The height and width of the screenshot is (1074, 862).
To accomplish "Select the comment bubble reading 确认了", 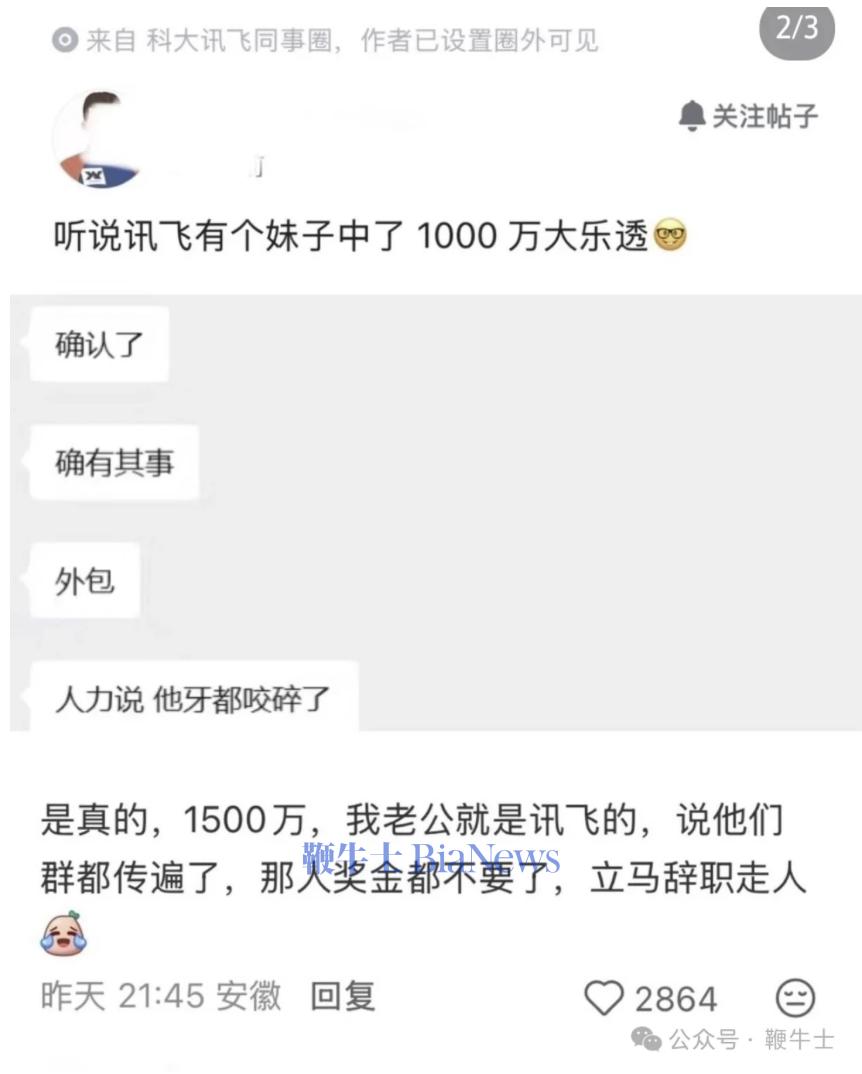I will (x=97, y=344).
